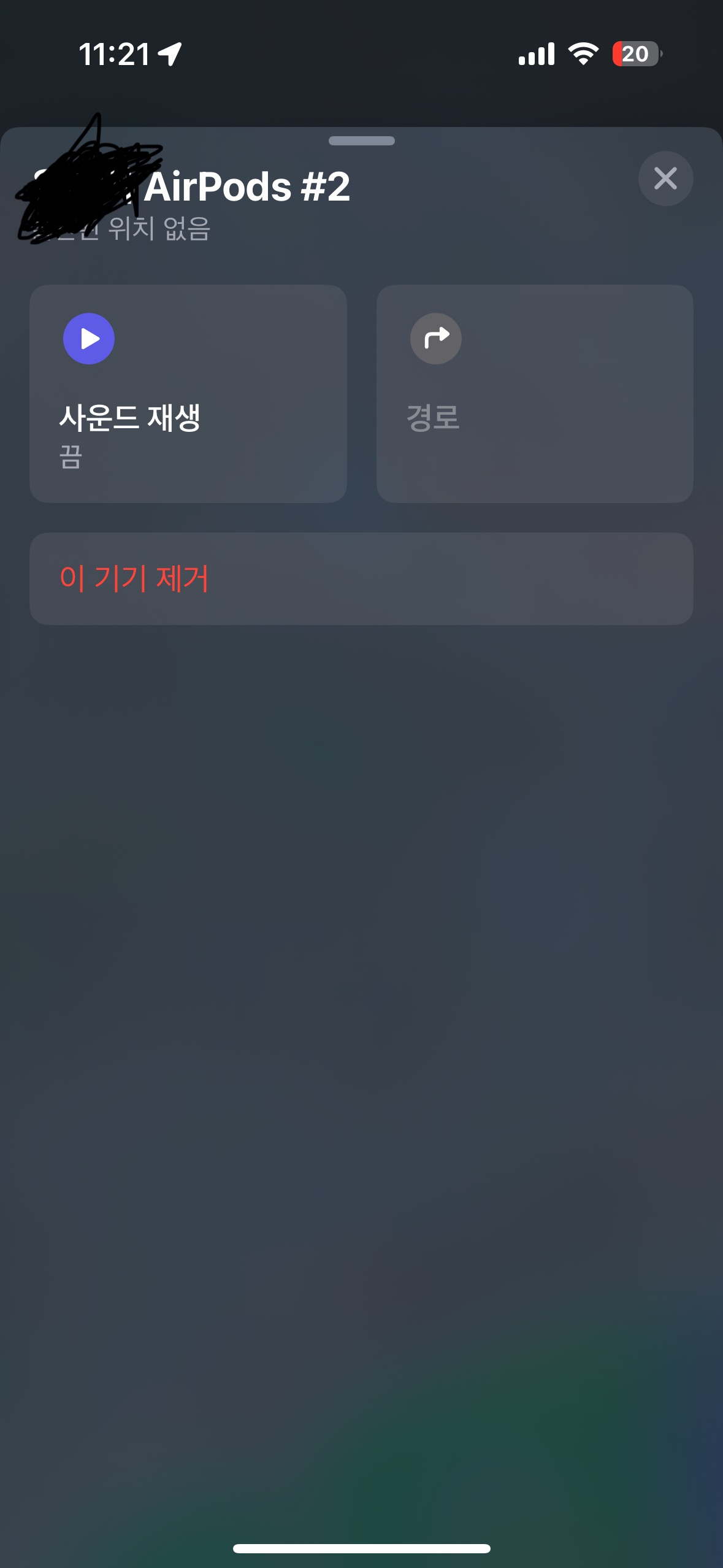The image size is (723, 1568).
Task: Play sound on AirPods via 사운드 재생
Action: (188, 393)
